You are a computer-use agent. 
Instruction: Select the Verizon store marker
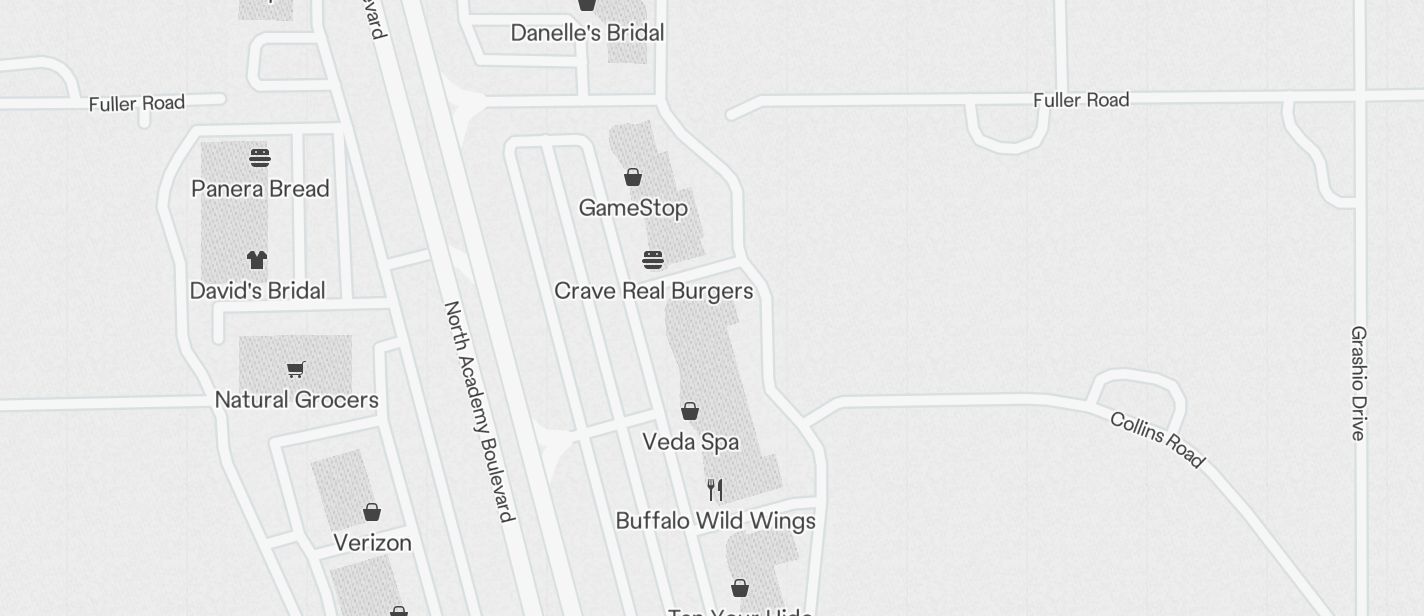(x=372, y=513)
